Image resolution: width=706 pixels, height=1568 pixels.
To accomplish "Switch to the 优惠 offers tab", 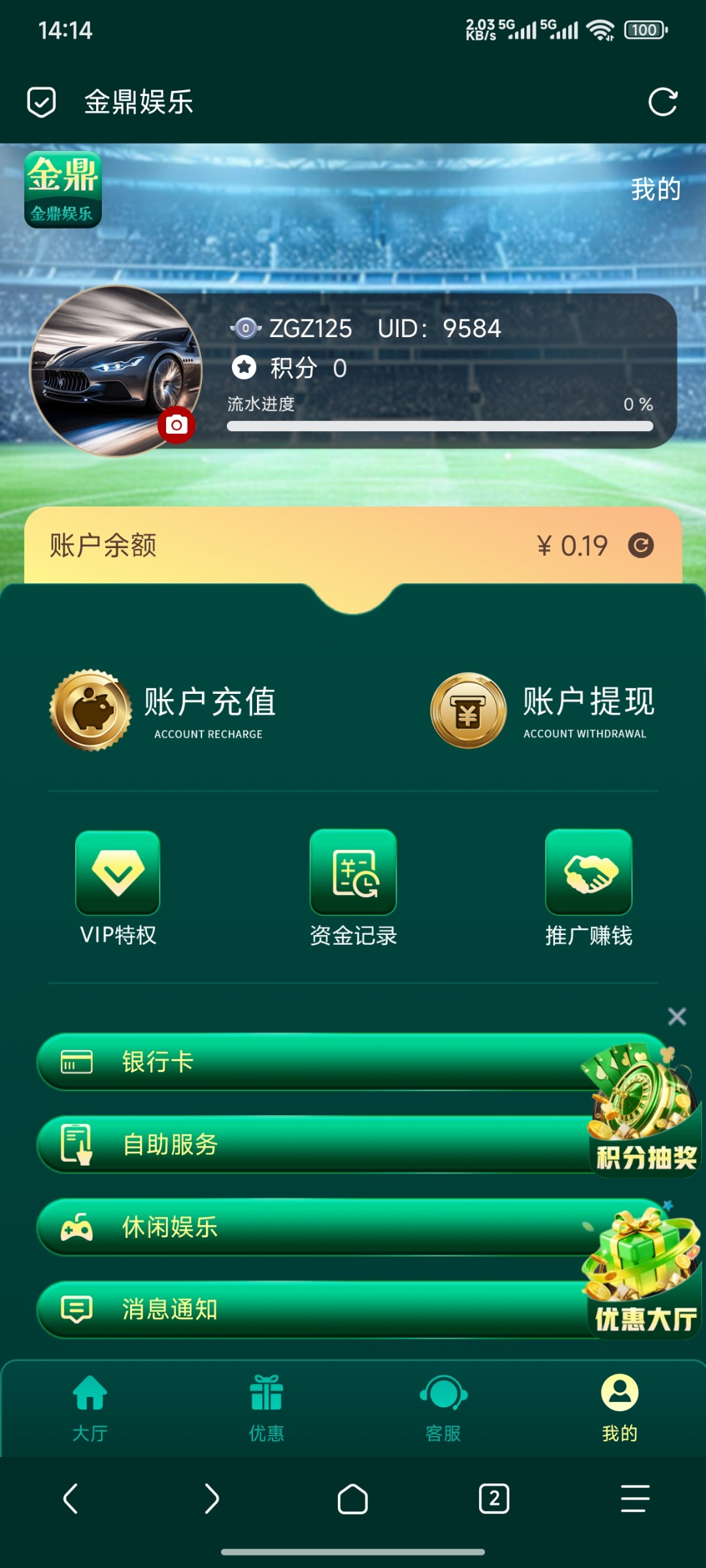I will click(x=267, y=1408).
